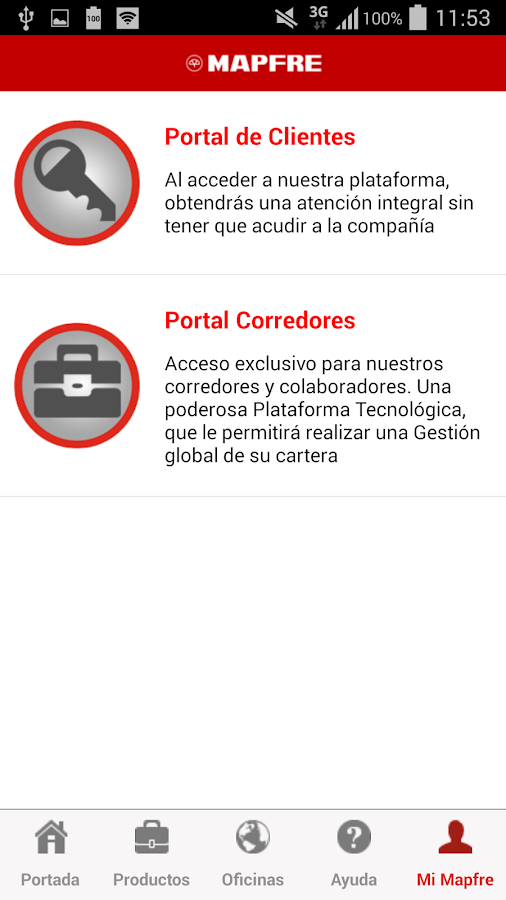The image size is (506, 900).
Task: Open the Oficinas tab
Action: [253, 854]
